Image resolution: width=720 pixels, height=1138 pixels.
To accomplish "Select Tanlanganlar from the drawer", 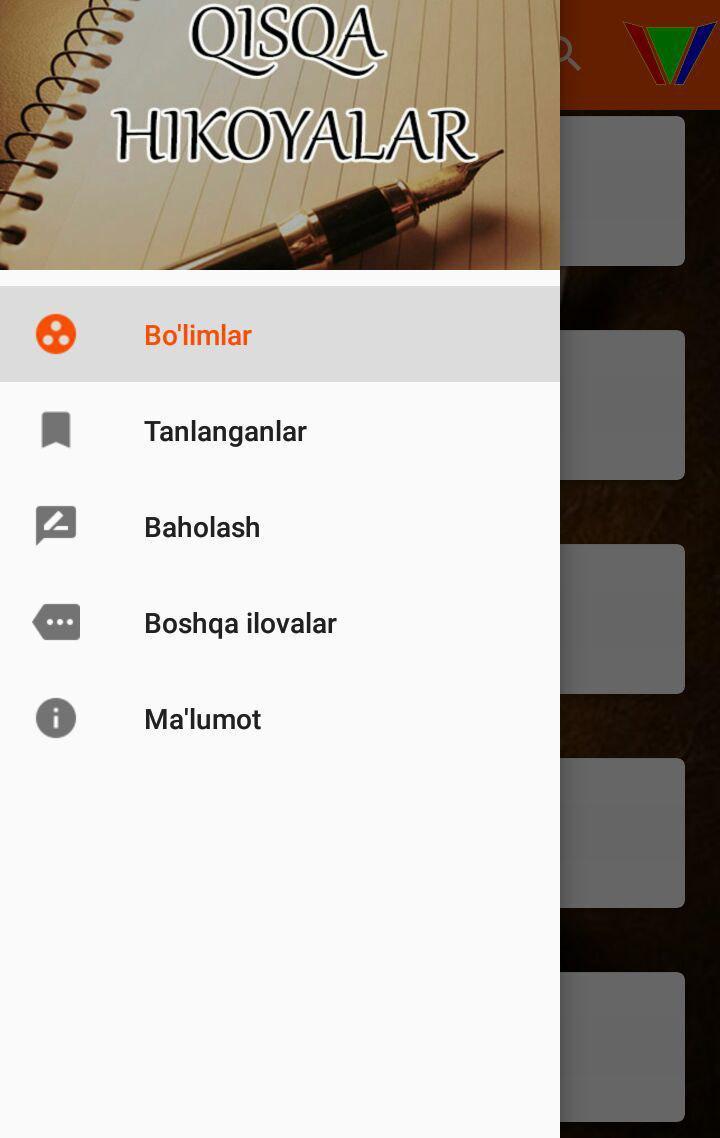I will 225,430.
